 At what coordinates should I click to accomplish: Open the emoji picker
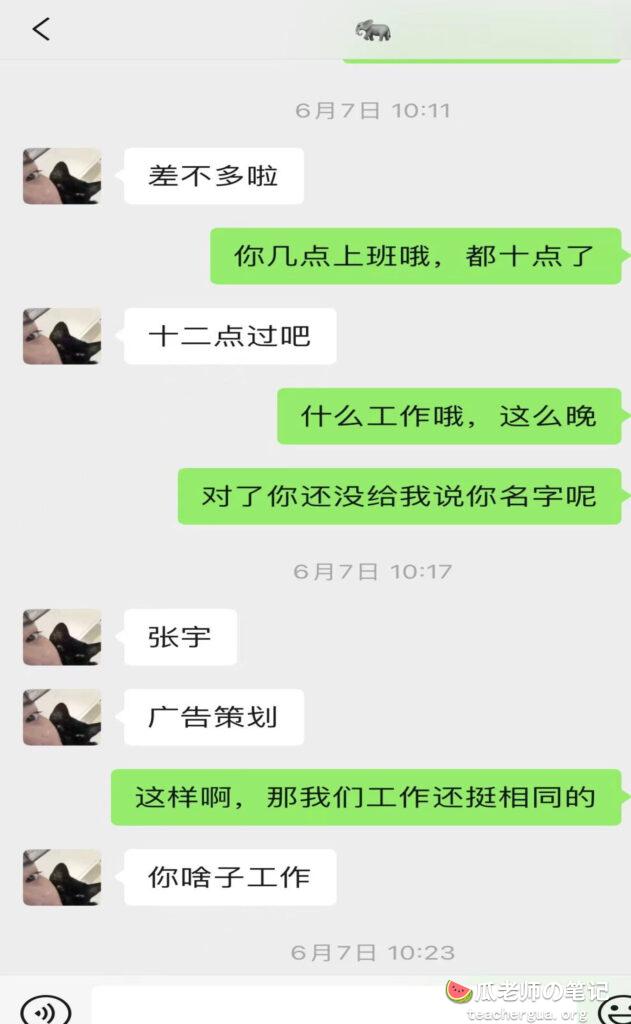click(617, 1010)
